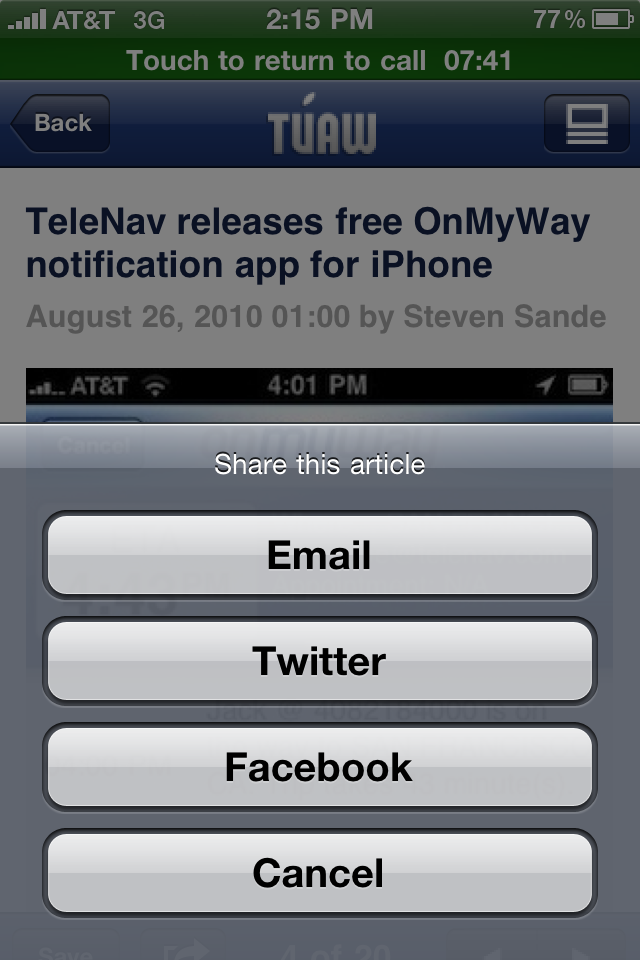Cancel the share sheet
Screen dimensions: 640x960
319,873
